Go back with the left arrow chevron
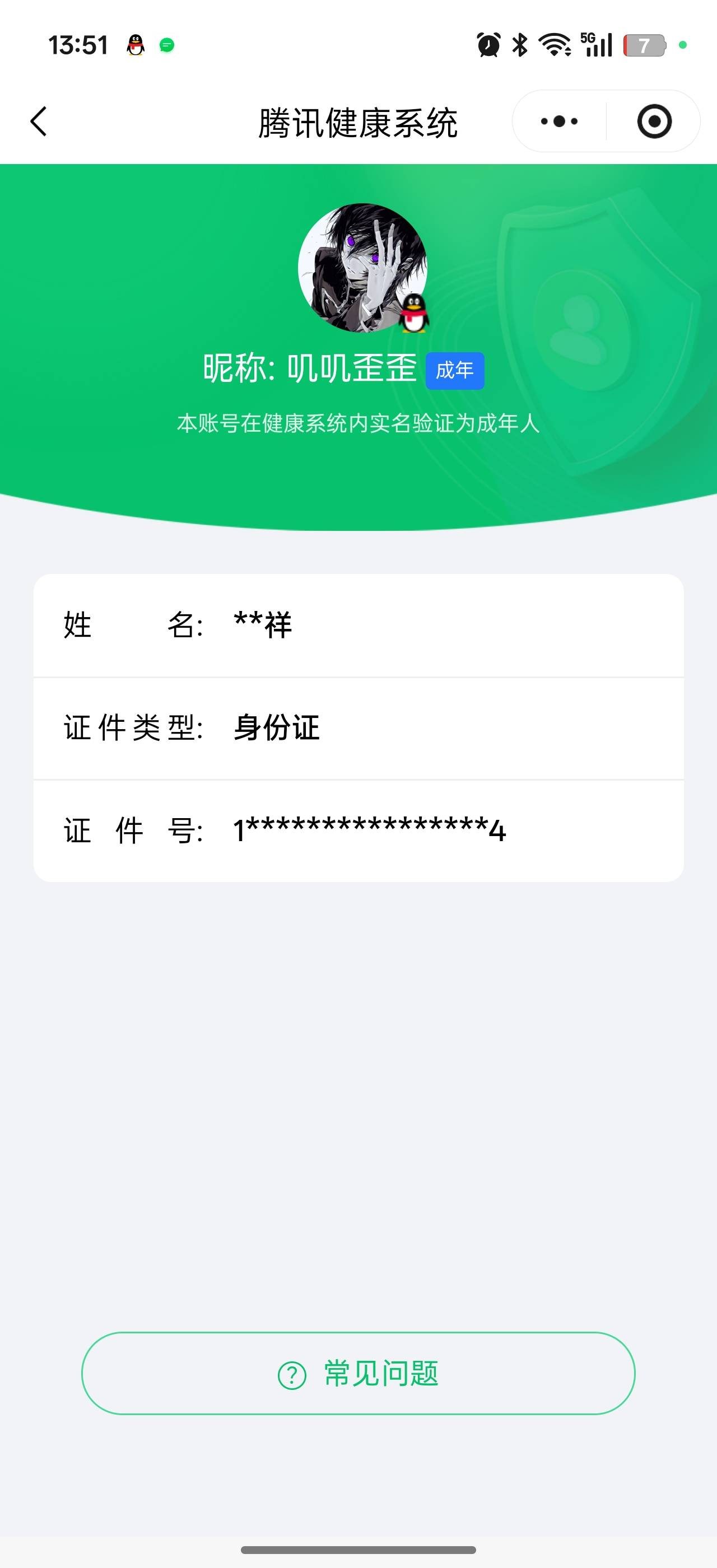 (38, 120)
